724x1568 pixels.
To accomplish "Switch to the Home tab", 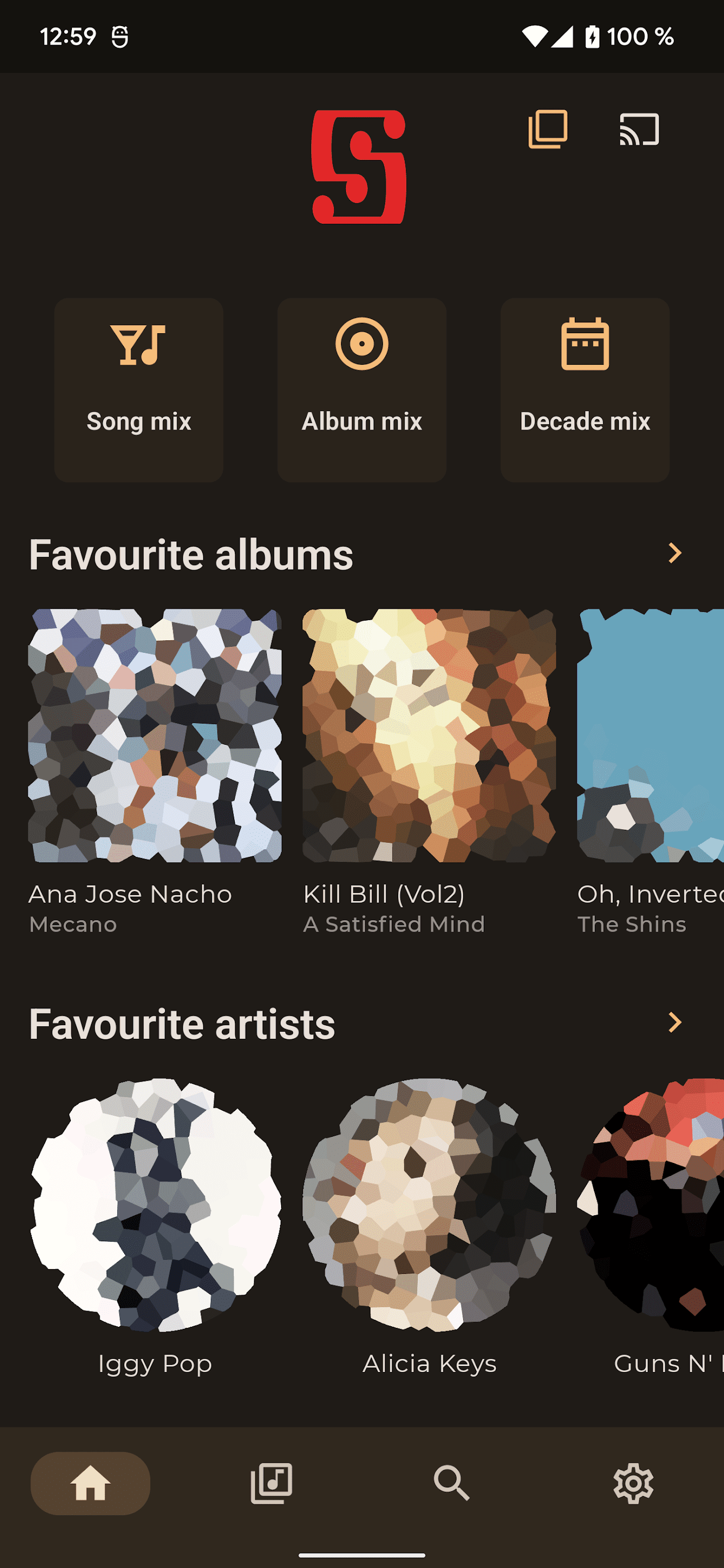I will click(x=90, y=1483).
